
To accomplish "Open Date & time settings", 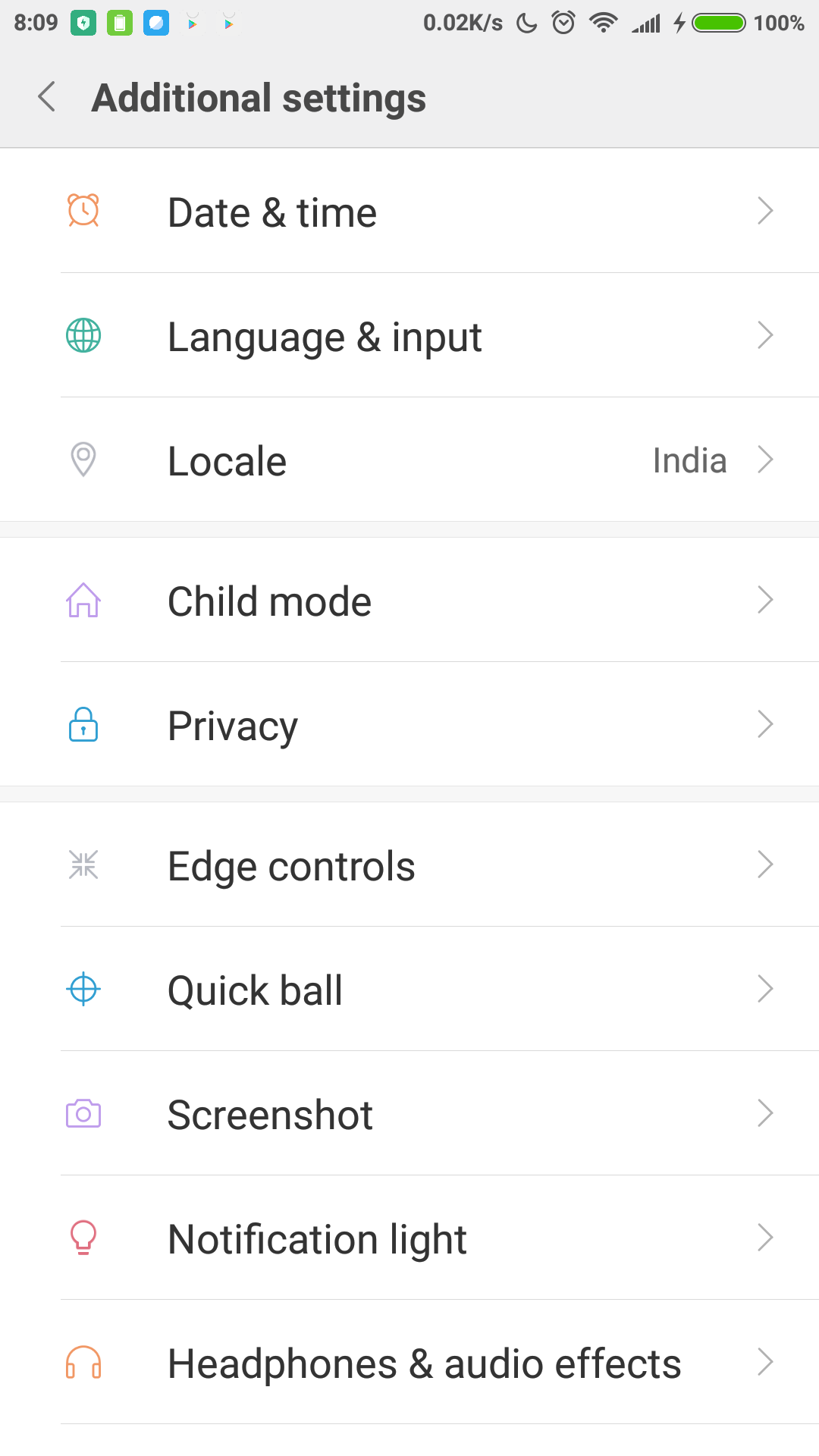I will 409,212.
